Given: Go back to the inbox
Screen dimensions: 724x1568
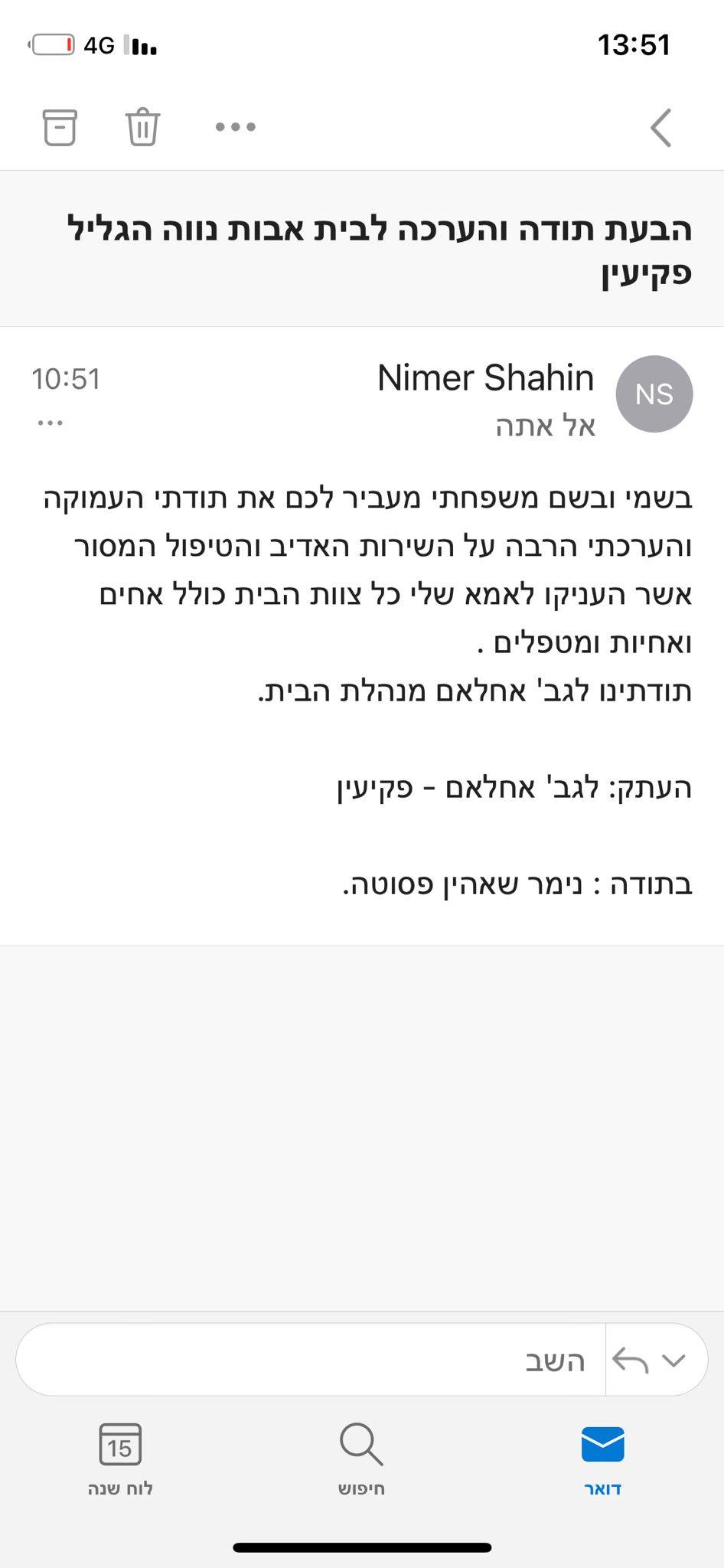Looking at the screenshot, I should [x=661, y=127].
